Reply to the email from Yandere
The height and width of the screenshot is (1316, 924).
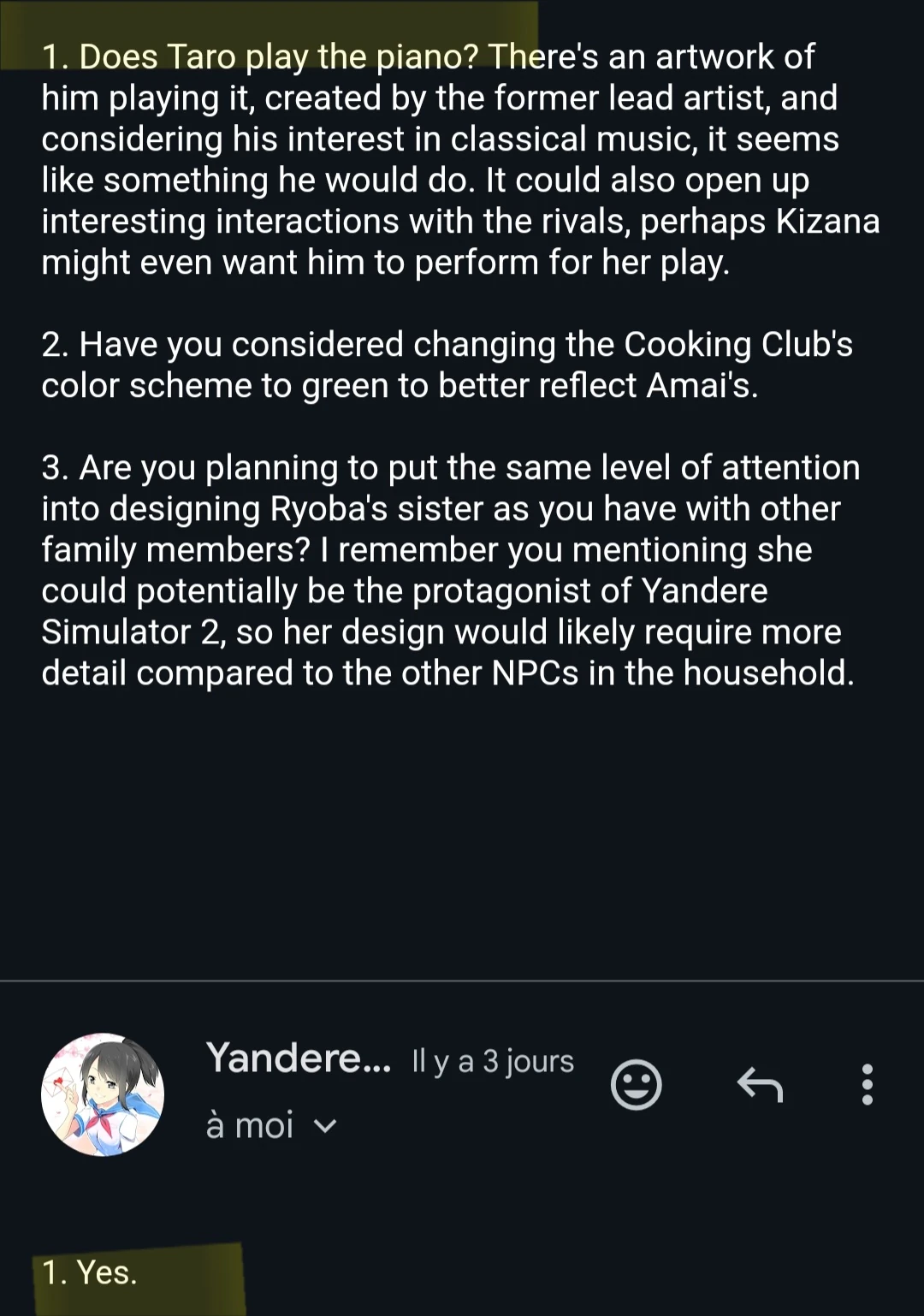click(x=760, y=1085)
